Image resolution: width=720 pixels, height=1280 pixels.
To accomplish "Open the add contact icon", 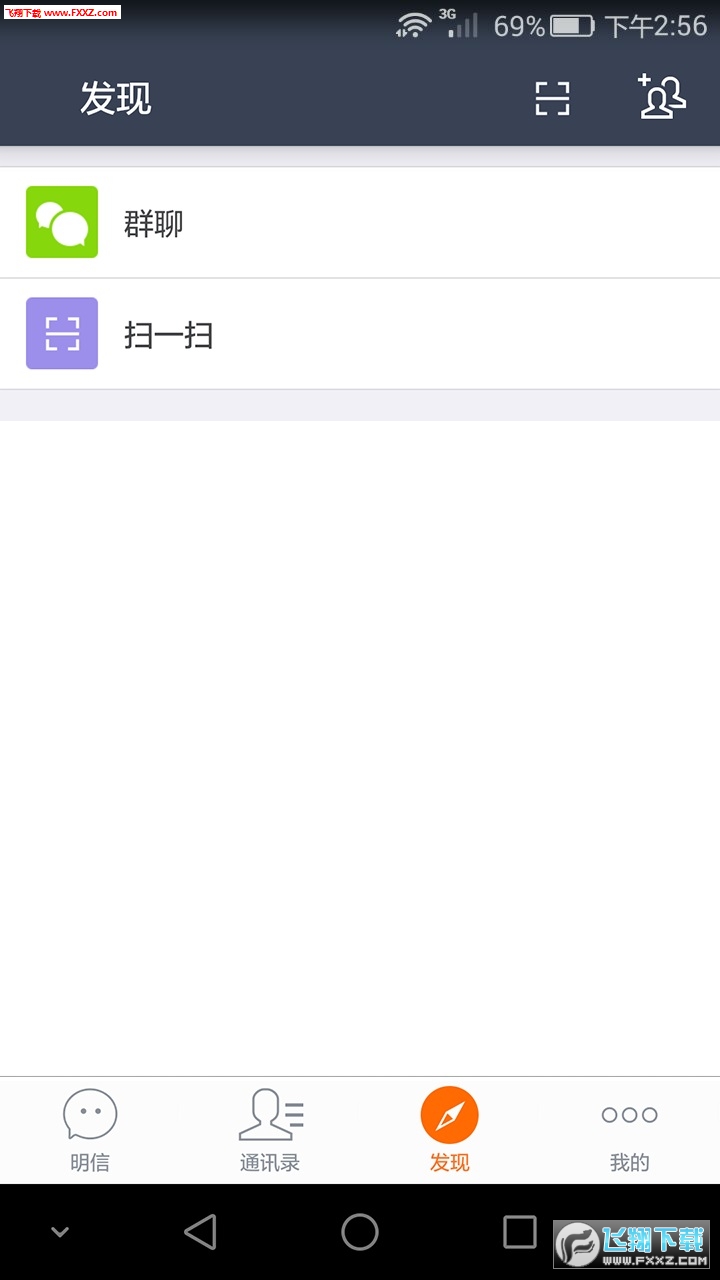I will pyautogui.click(x=662, y=97).
